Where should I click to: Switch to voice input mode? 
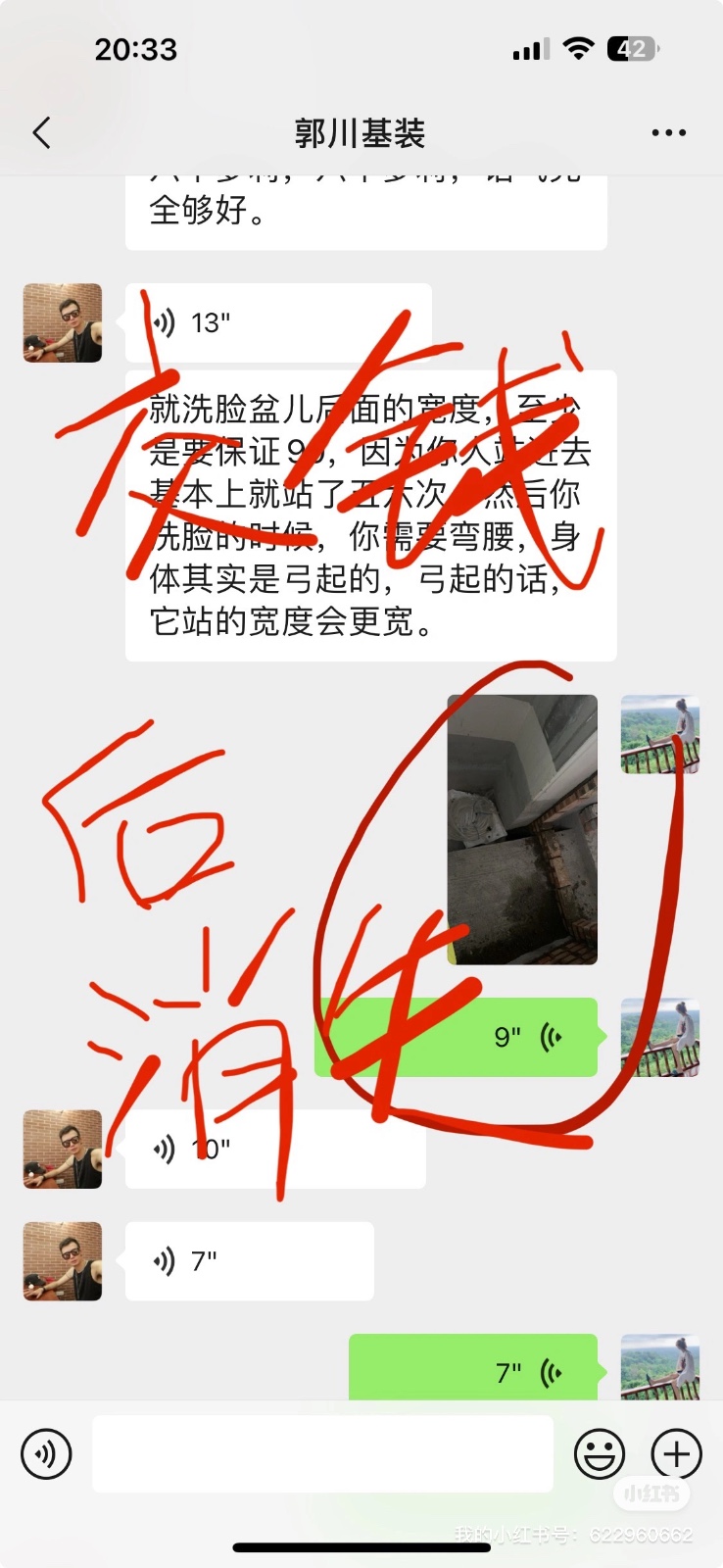(x=46, y=1453)
